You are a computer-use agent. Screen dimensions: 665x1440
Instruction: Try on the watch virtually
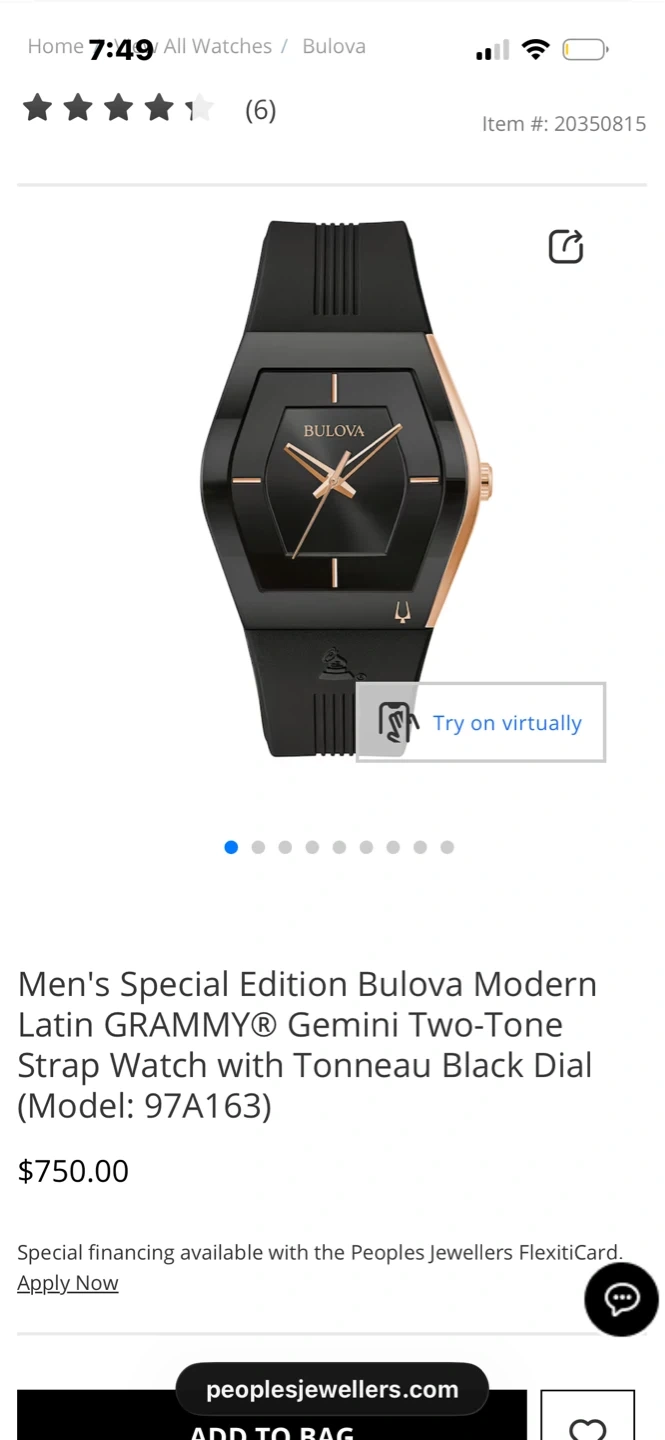coord(481,722)
